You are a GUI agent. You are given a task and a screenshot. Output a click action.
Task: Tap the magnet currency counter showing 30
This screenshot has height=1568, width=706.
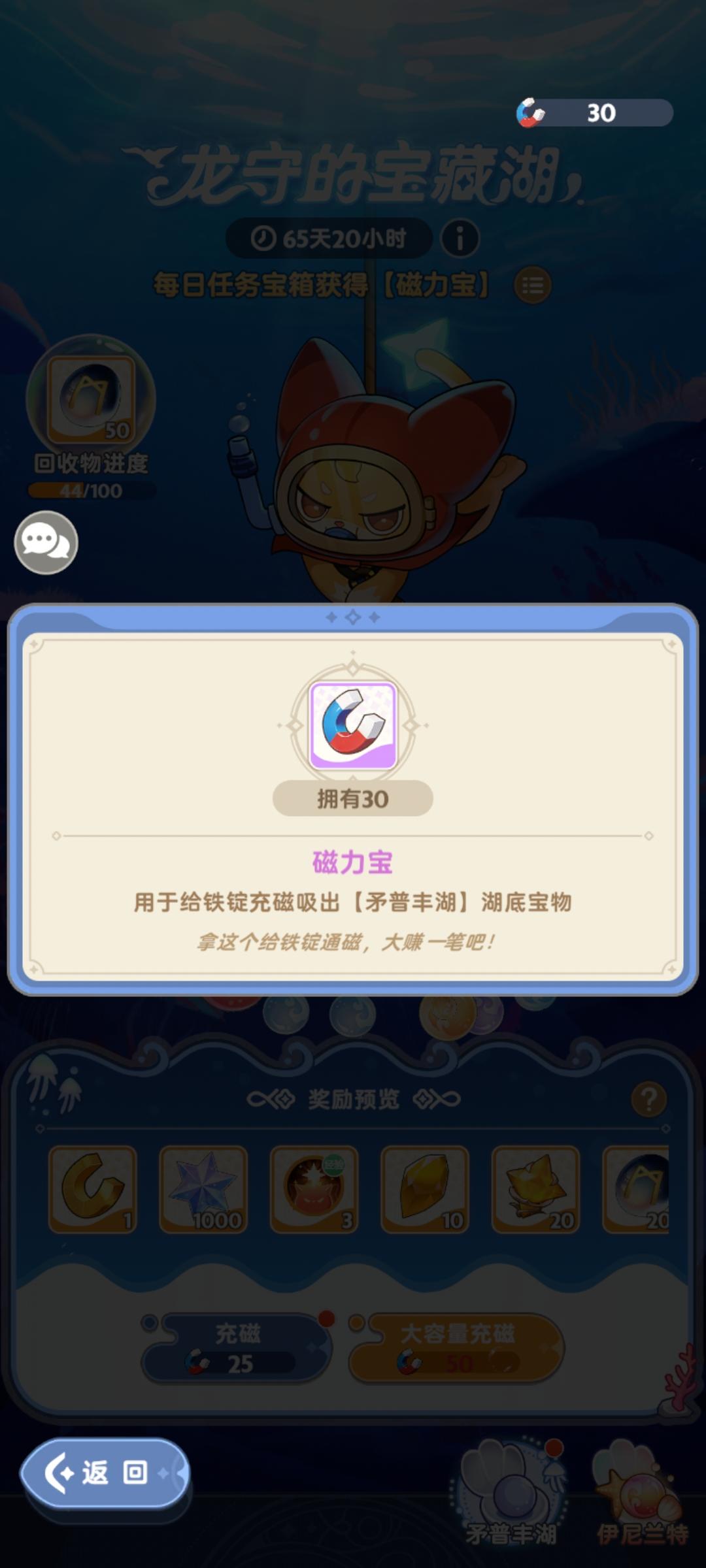coord(594,111)
